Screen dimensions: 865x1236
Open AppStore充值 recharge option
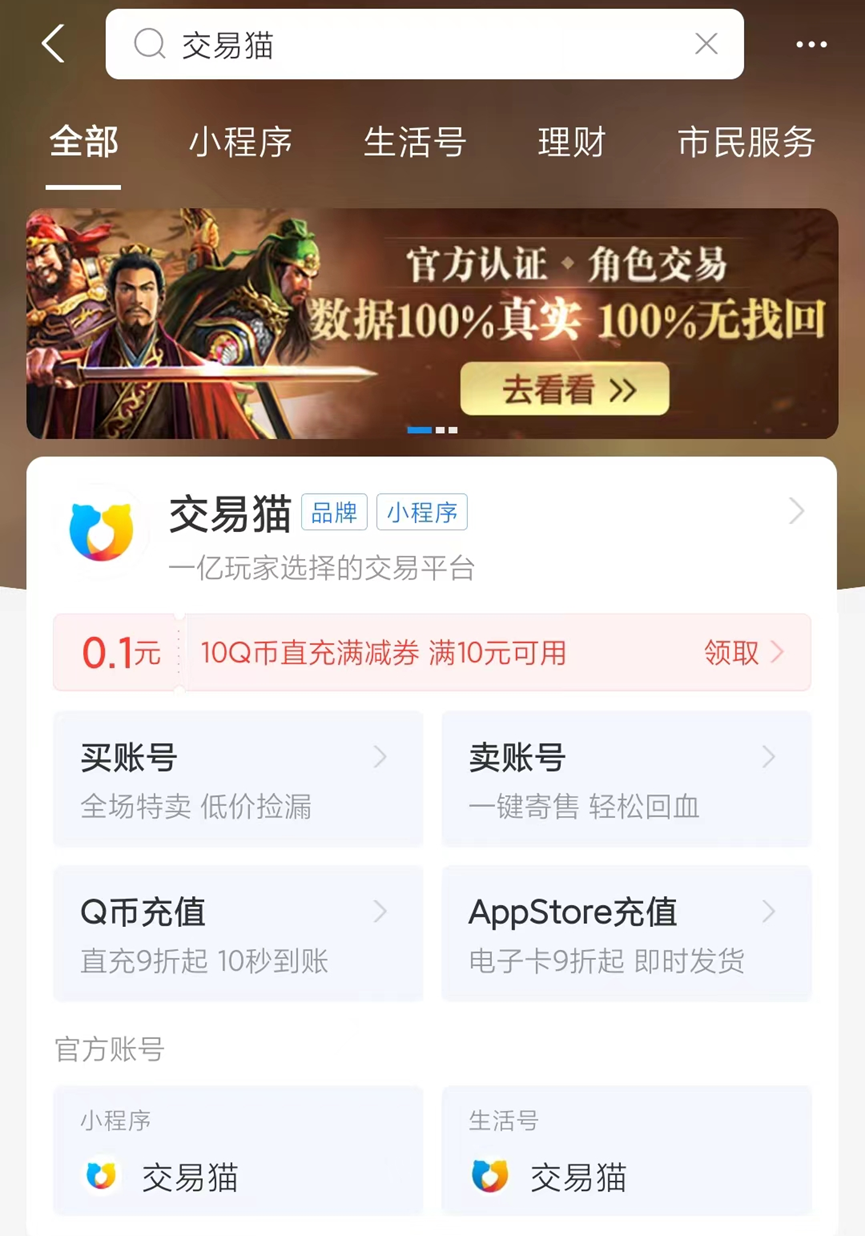click(x=626, y=933)
